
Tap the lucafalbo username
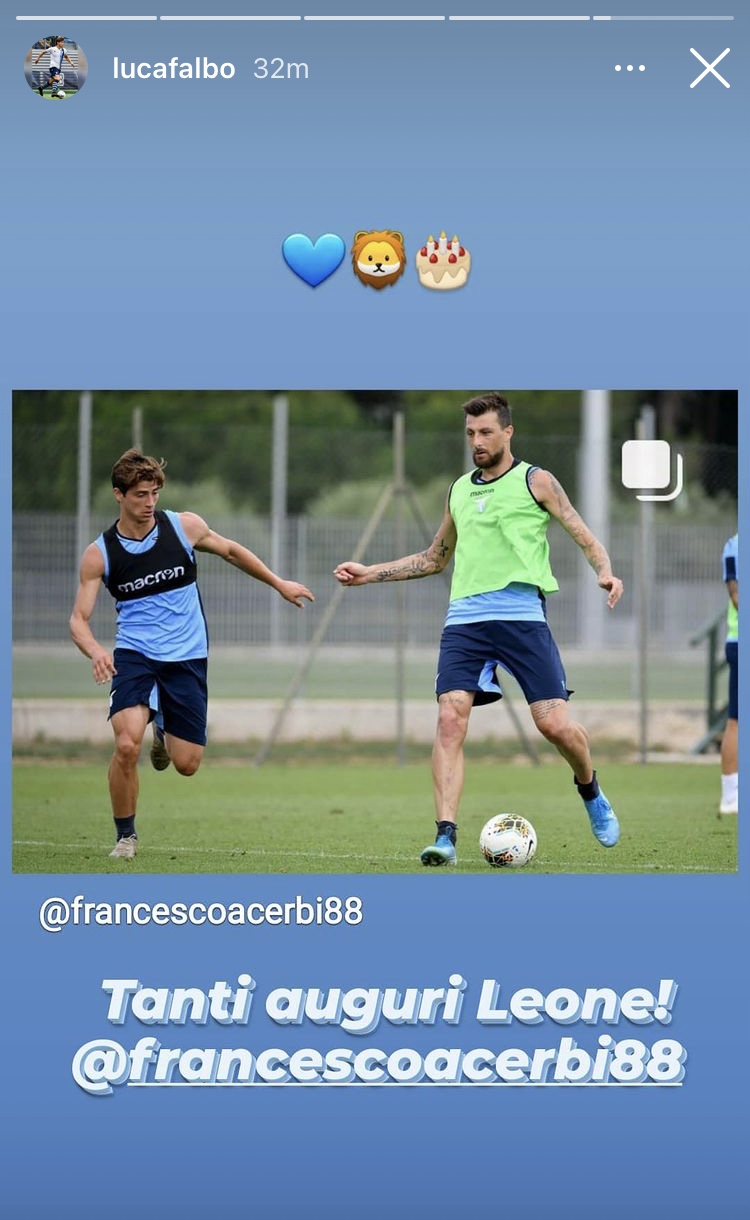point(174,68)
